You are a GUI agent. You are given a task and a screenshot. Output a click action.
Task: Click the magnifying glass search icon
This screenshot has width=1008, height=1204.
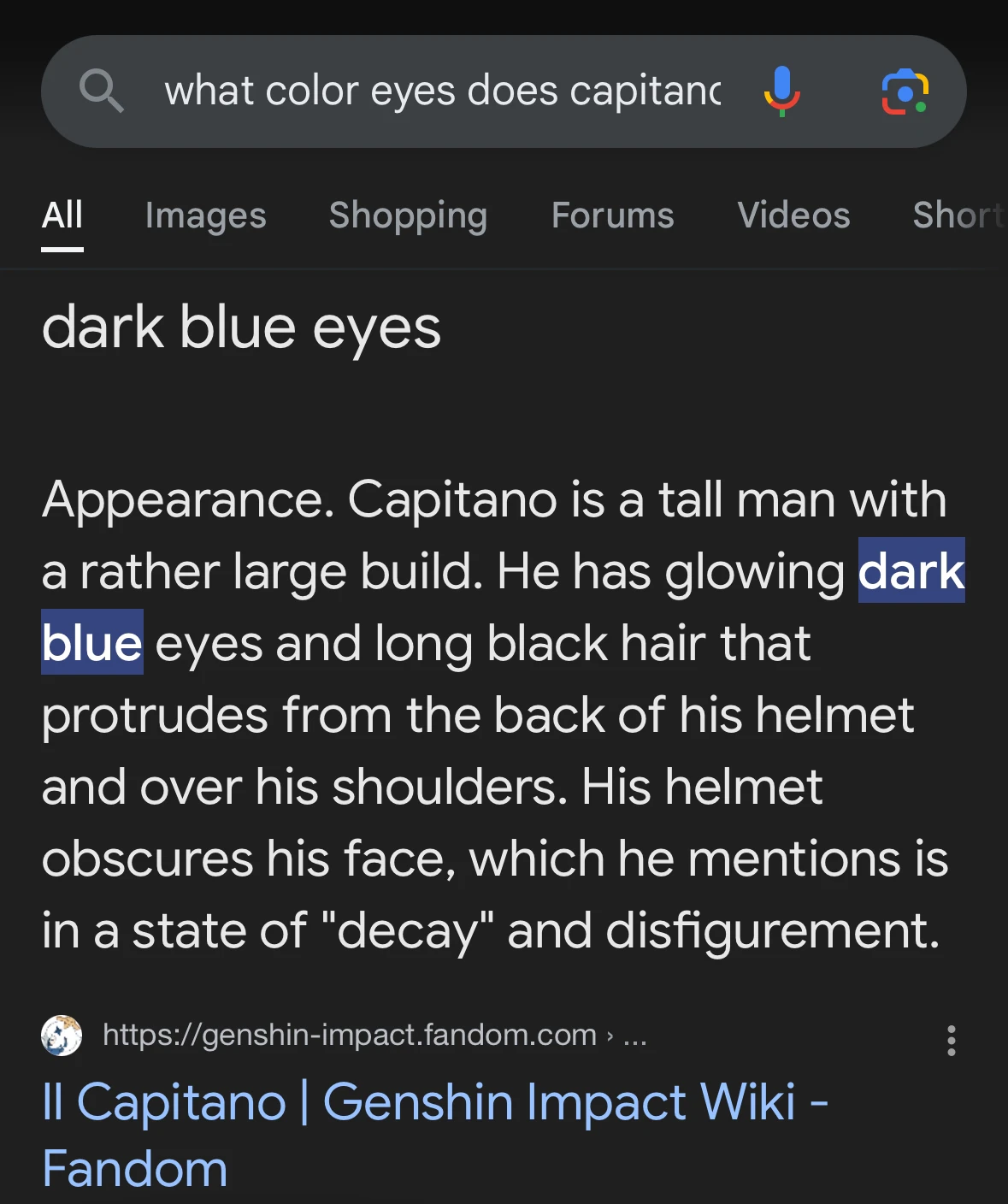pyautogui.click(x=101, y=91)
